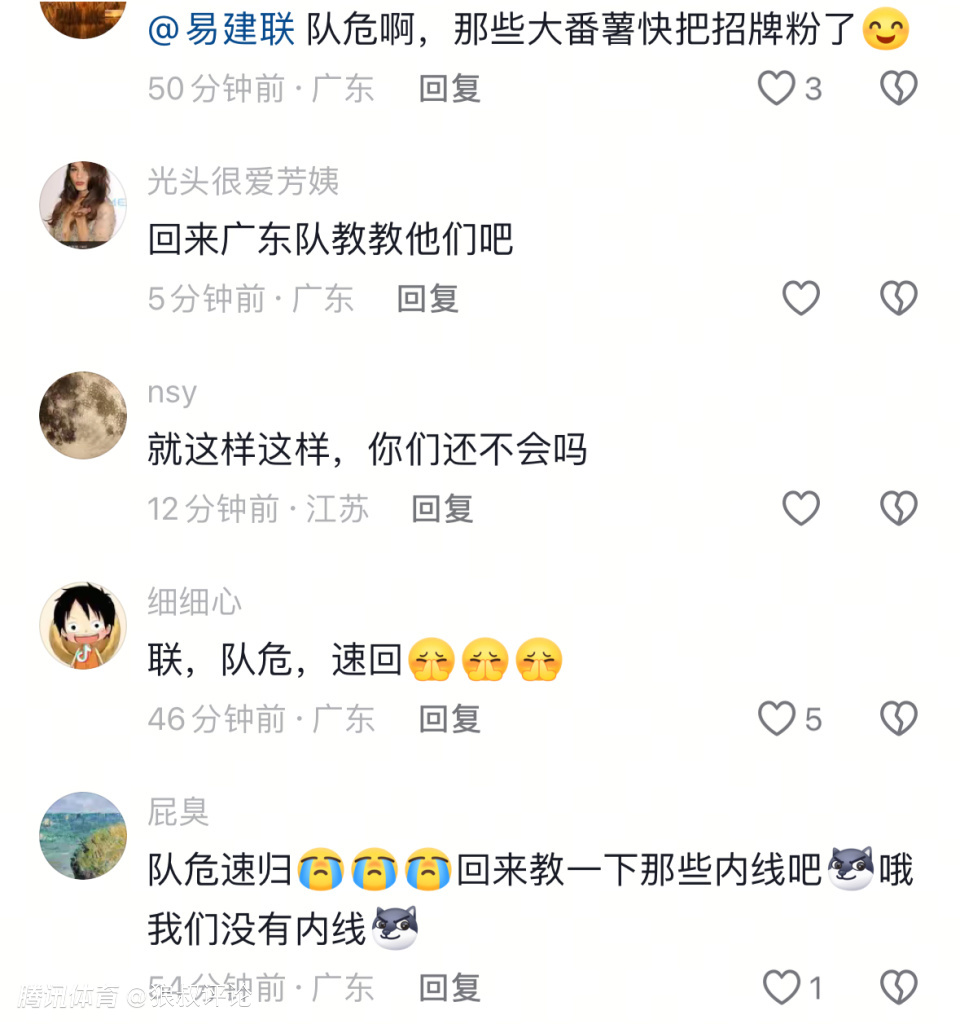Dislike 屁臭's comment

[898, 988]
